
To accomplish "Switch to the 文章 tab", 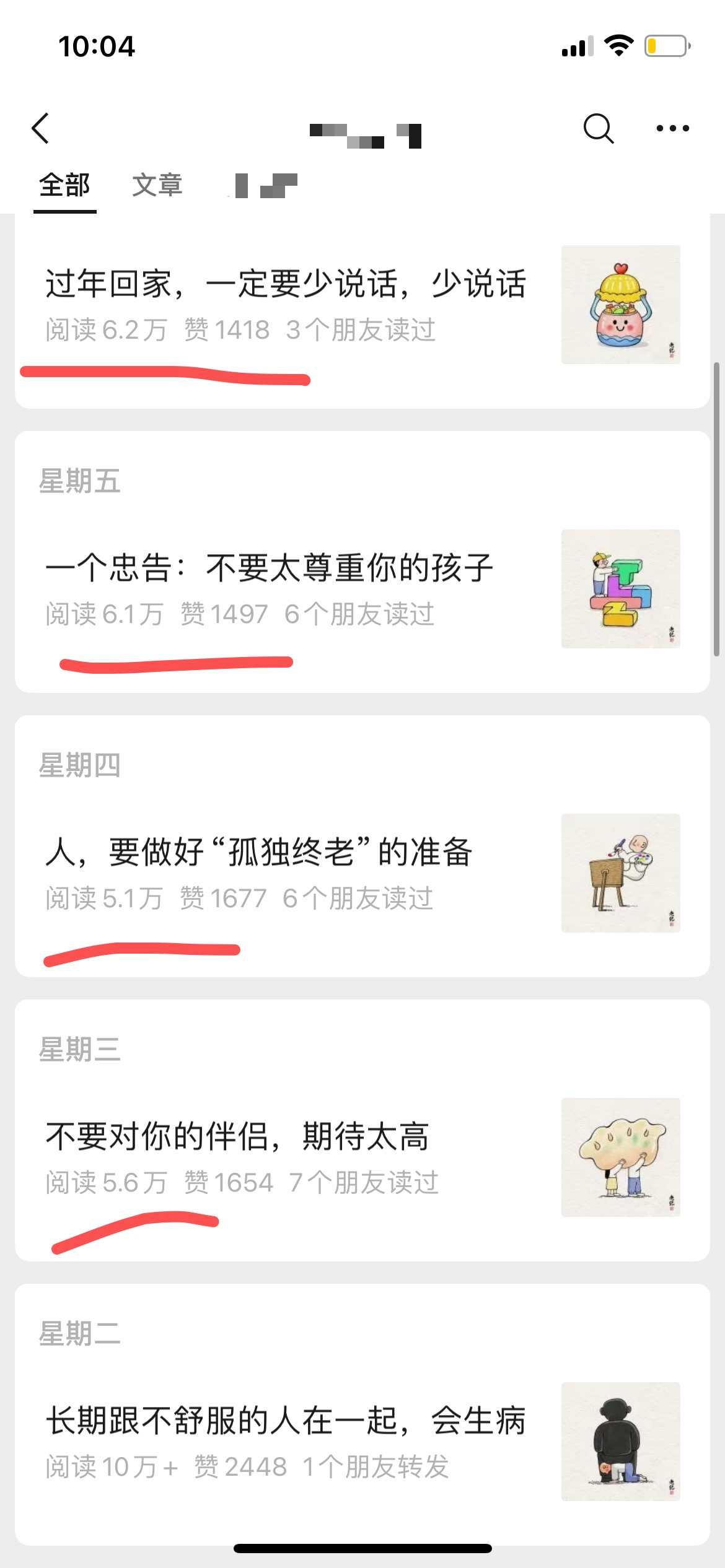I will pyautogui.click(x=157, y=184).
